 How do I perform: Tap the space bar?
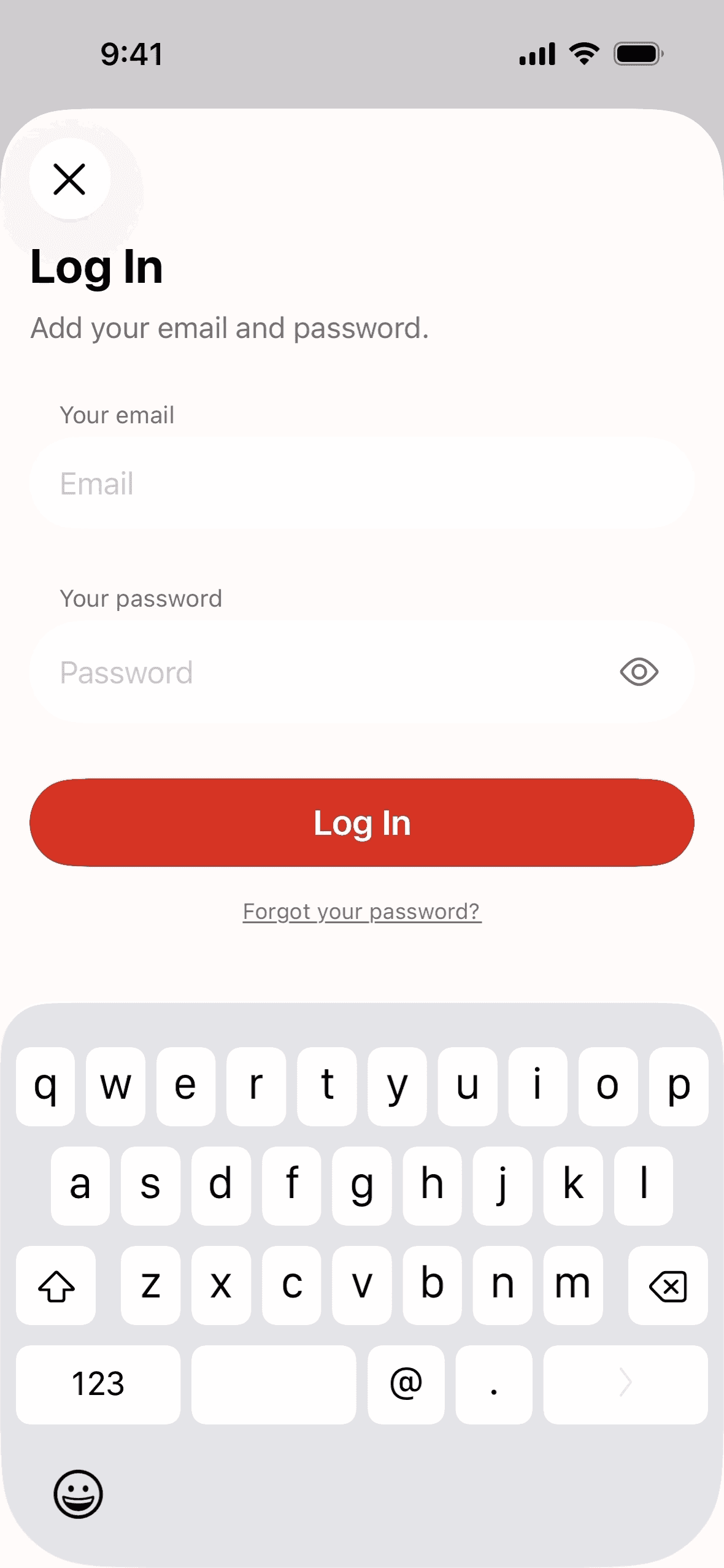pyautogui.click(x=274, y=1384)
